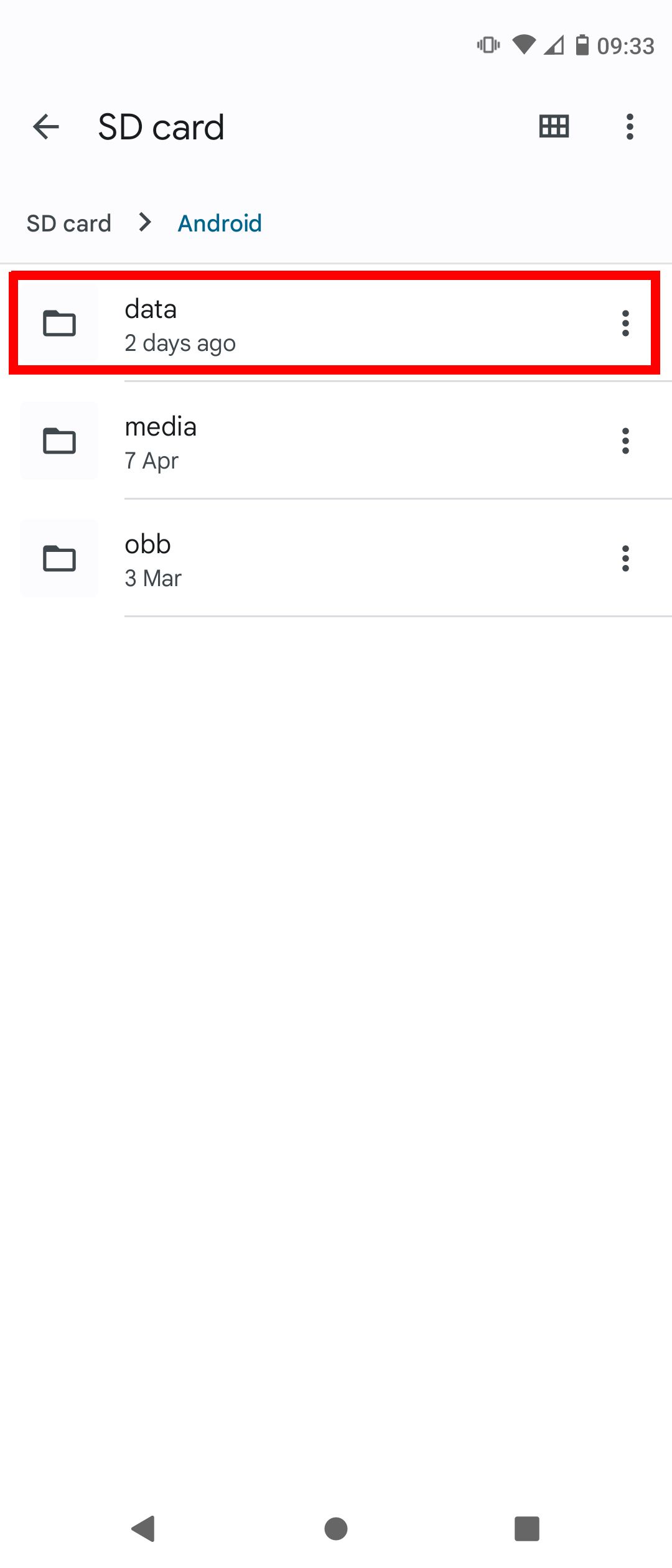Tap the system home button
The height and width of the screenshot is (1568, 672).
pyautogui.click(x=336, y=1528)
